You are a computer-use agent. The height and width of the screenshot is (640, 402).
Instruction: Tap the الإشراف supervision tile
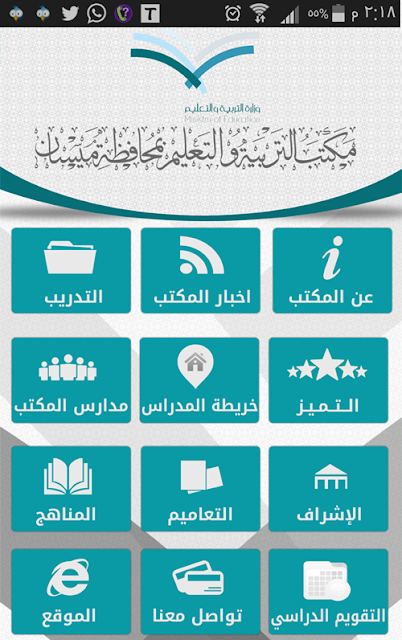click(329, 489)
